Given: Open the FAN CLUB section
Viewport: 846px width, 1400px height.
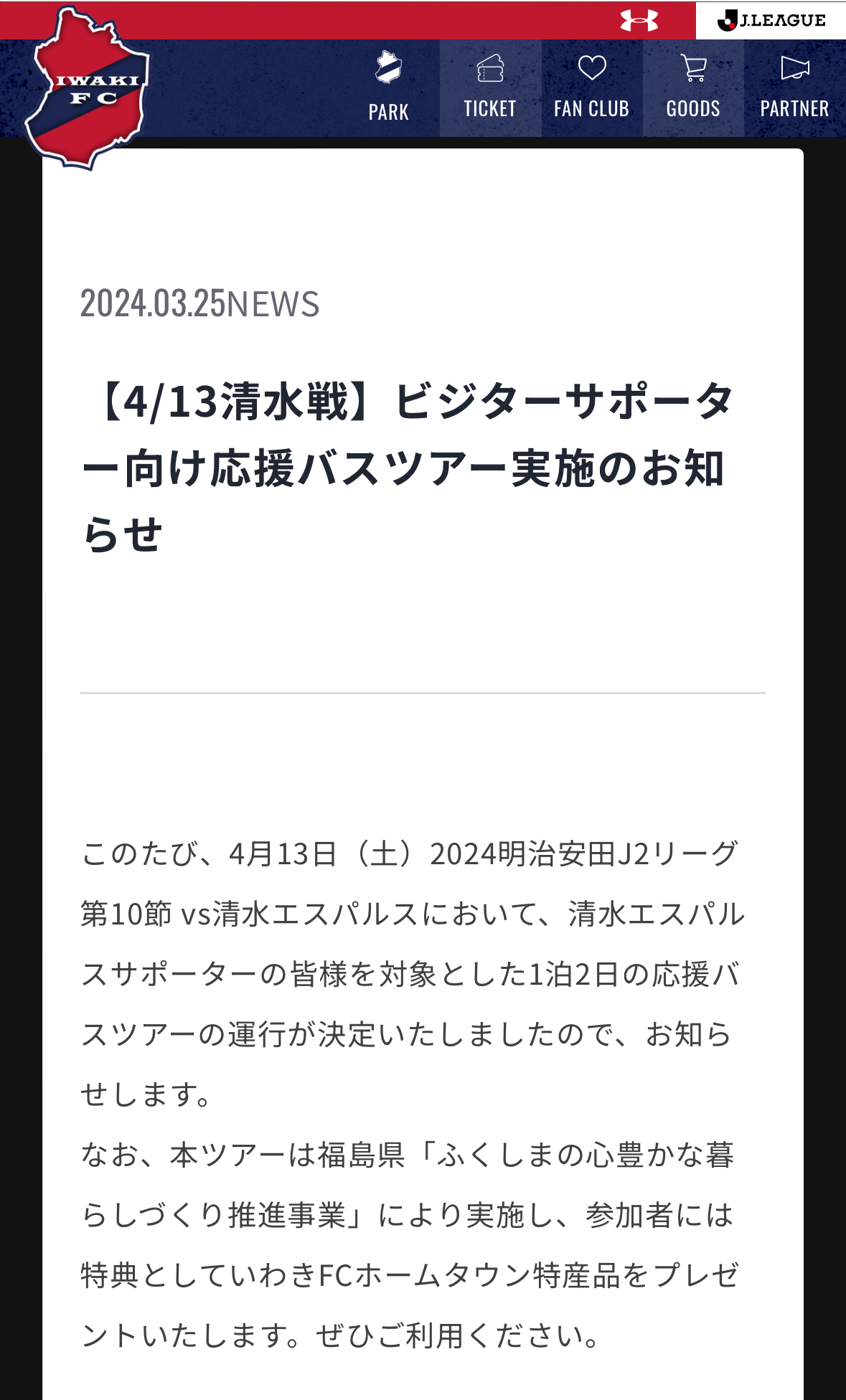Looking at the screenshot, I should pos(592,88).
